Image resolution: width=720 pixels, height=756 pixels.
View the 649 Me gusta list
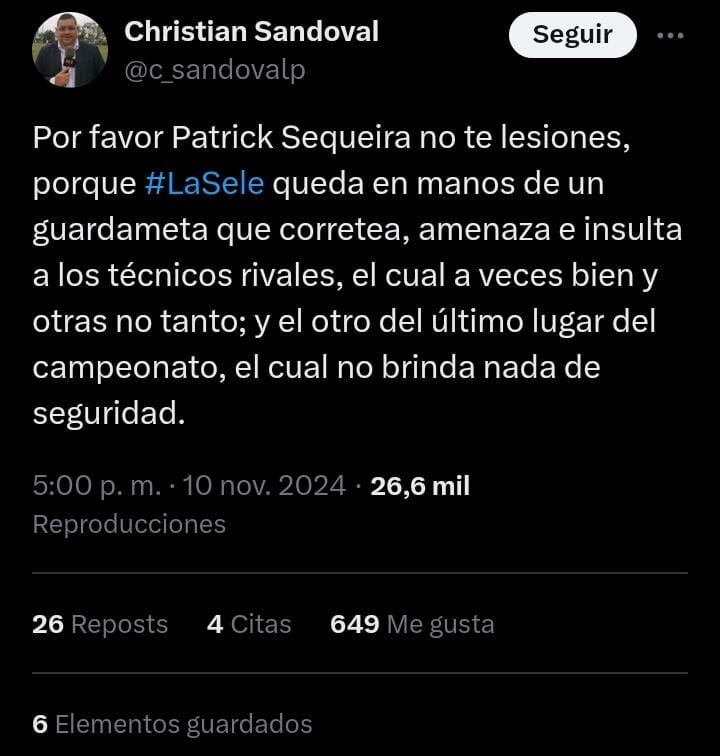pos(411,623)
